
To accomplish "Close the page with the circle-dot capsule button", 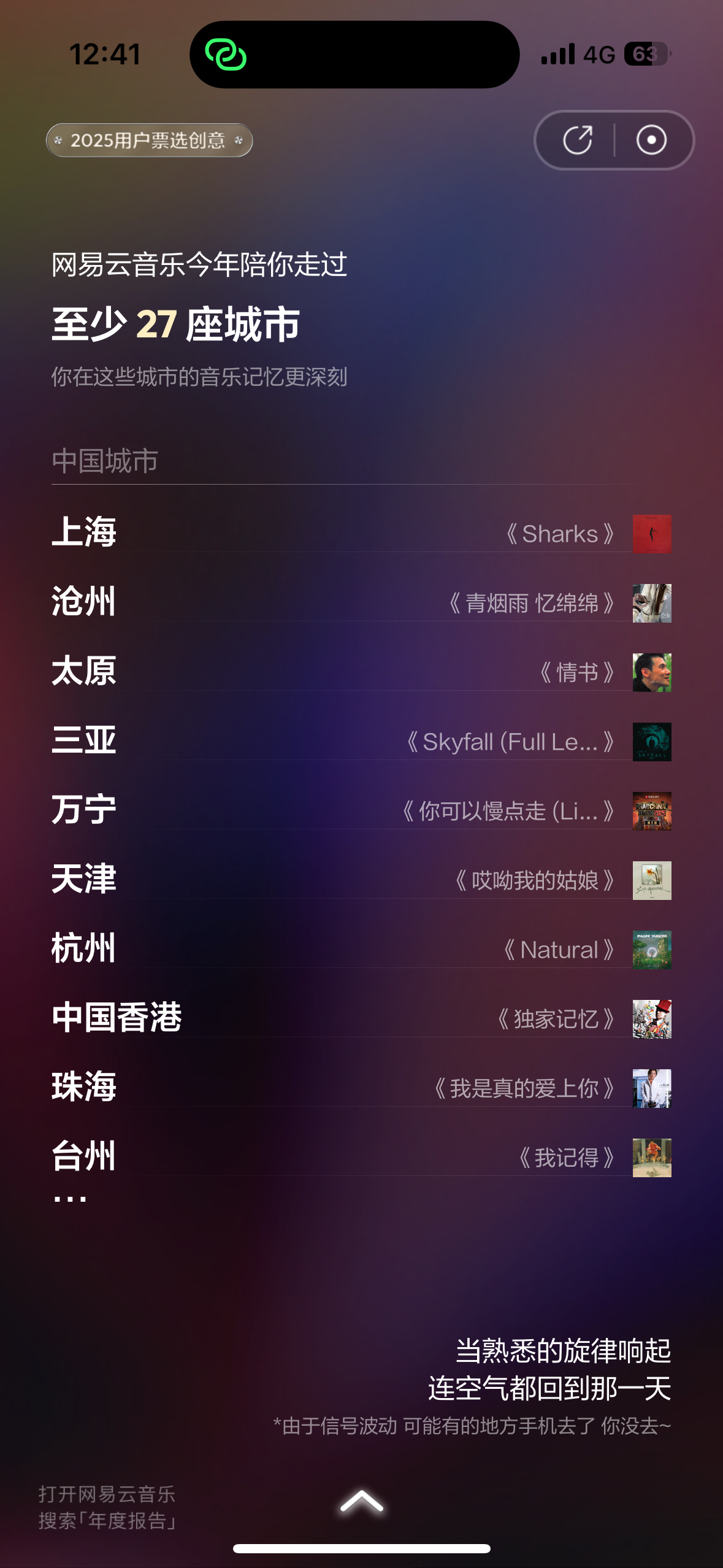I will tap(651, 140).
